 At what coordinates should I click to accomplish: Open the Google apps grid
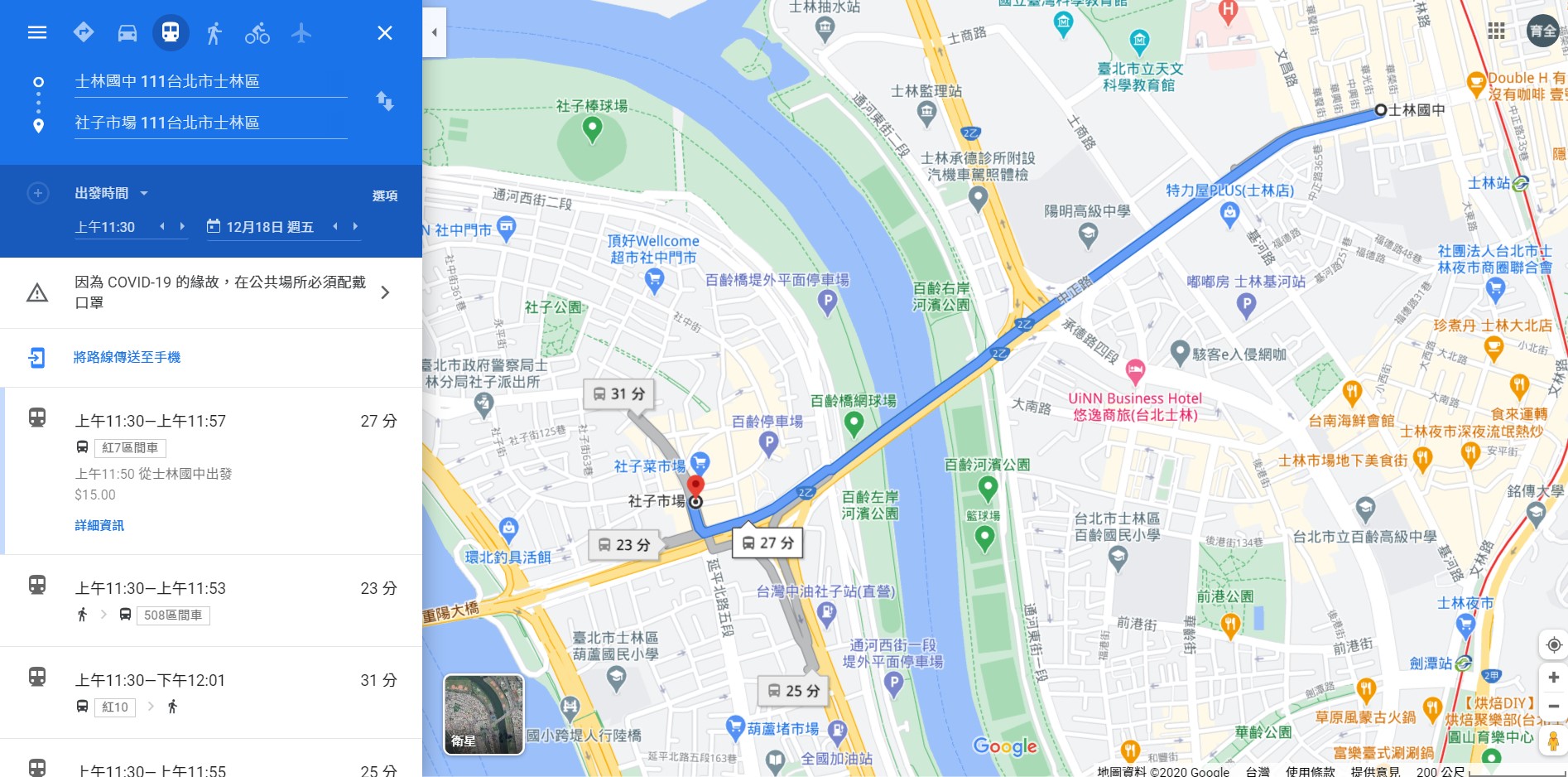(1496, 31)
